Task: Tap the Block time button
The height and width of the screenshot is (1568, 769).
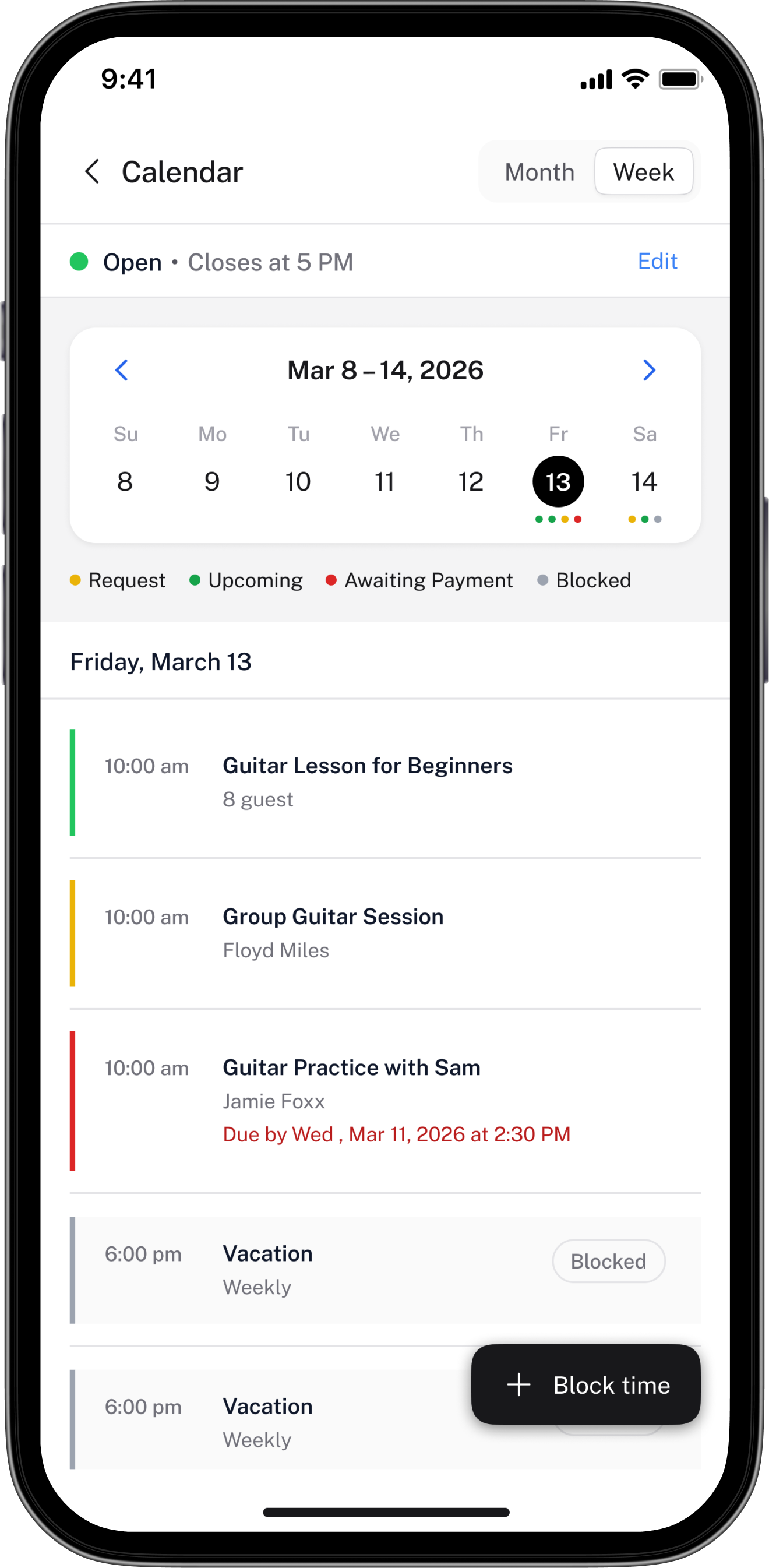Action: tap(585, 1385)
